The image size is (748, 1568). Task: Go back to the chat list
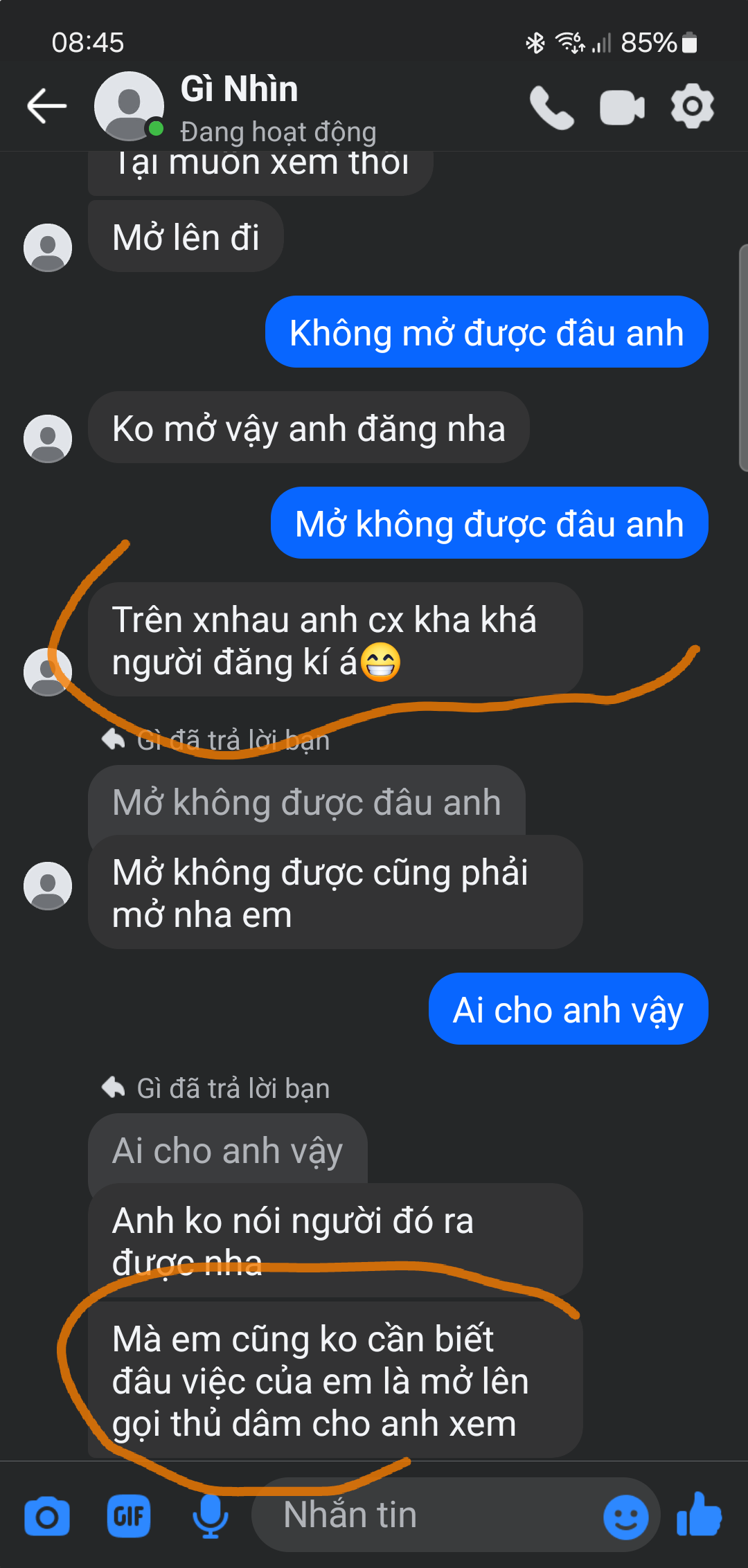pos(46,106)
